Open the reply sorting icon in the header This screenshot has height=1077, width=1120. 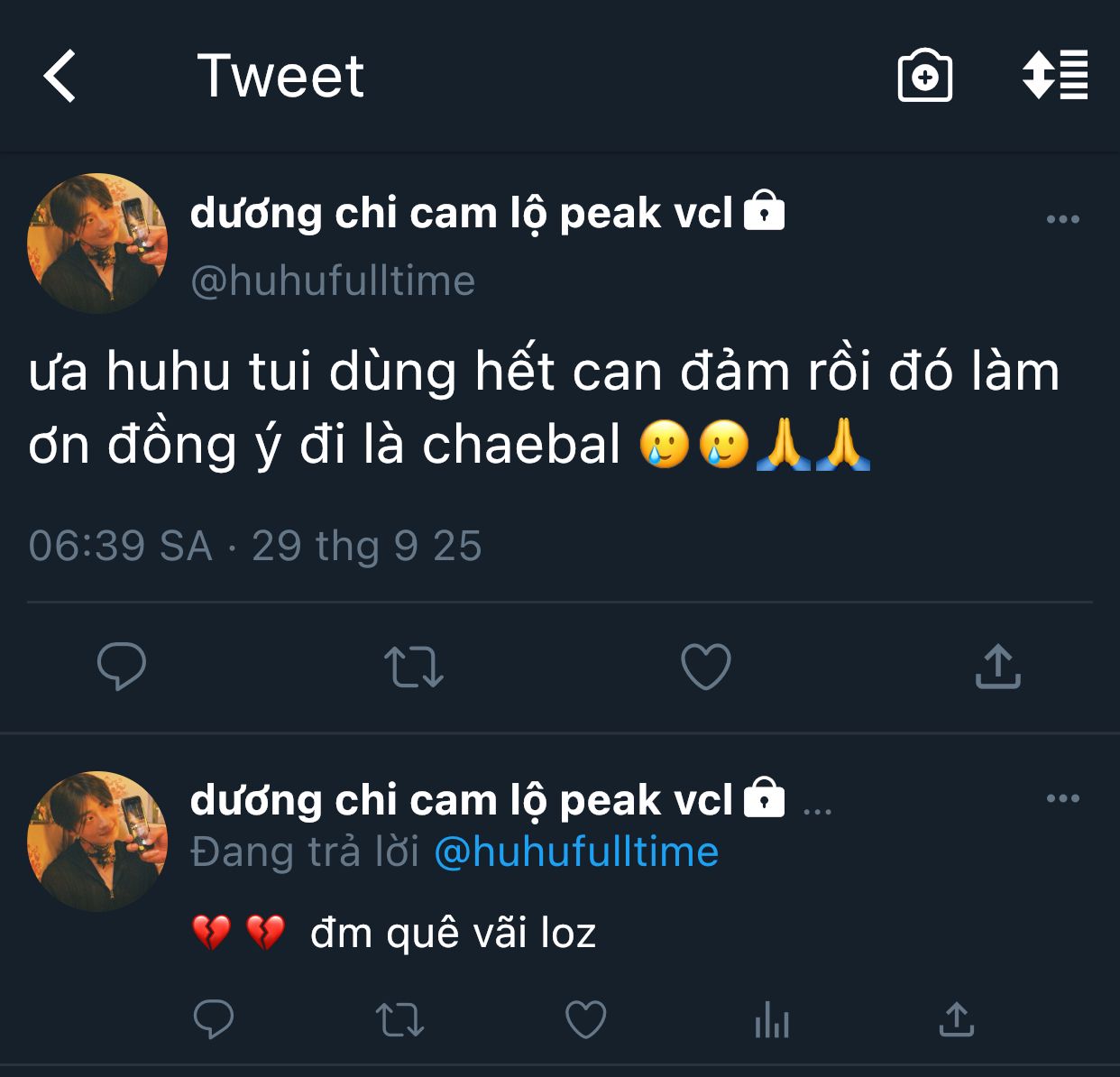pyautogui.click(x=1054, y=75)
